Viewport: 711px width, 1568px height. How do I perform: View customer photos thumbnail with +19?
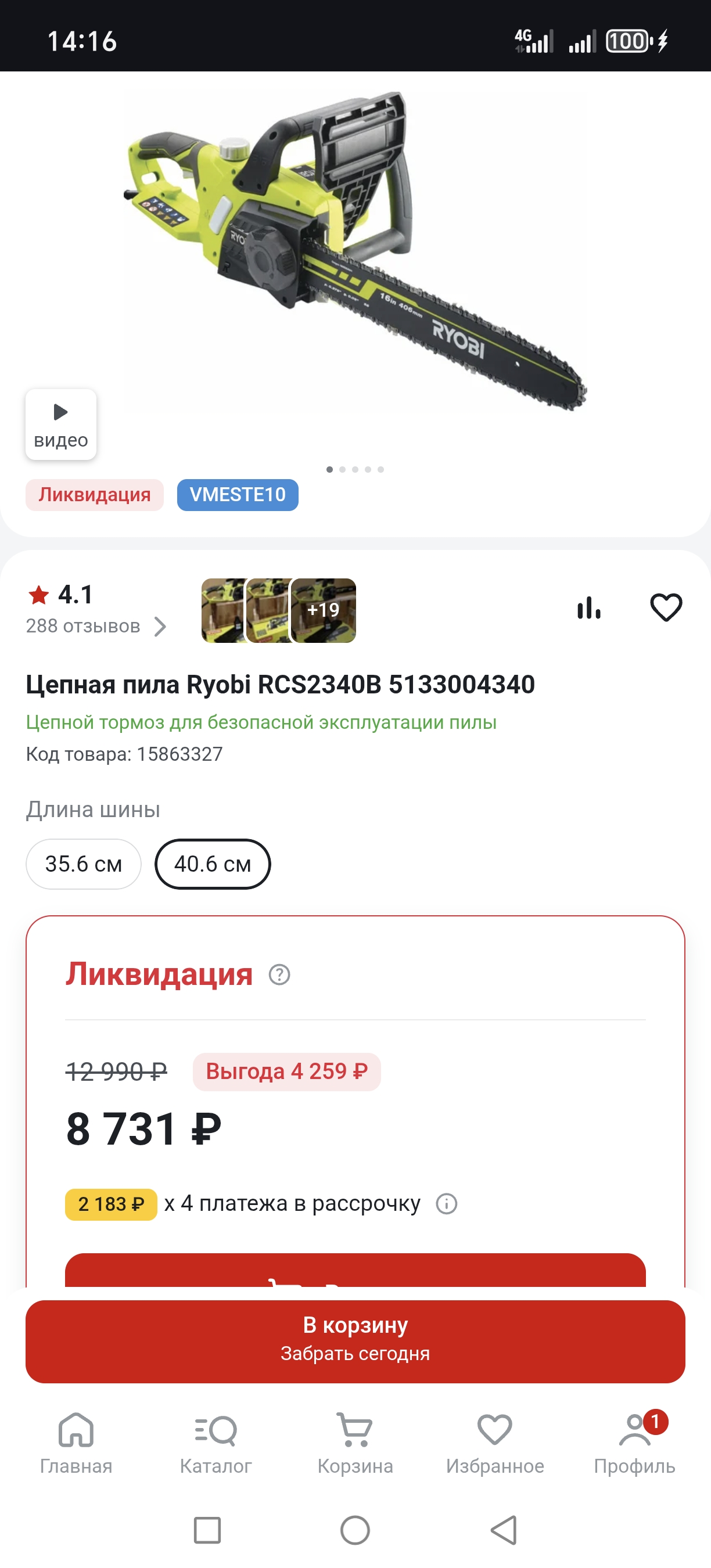pyautogui.click(x=323, y=610)
